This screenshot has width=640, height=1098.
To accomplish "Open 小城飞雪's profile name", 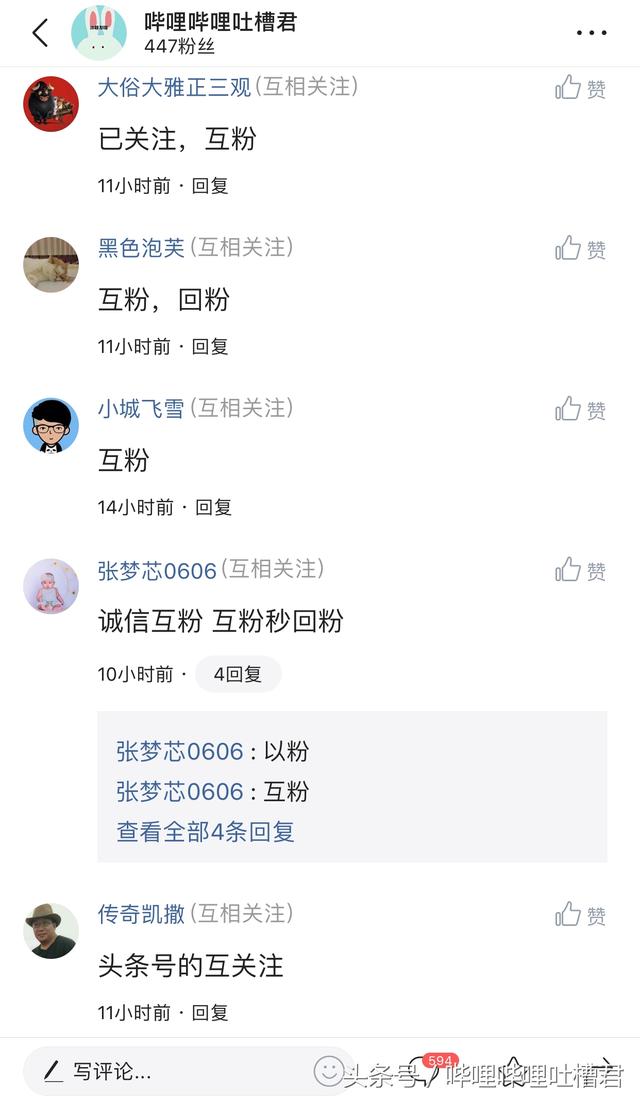I will 141,408.
